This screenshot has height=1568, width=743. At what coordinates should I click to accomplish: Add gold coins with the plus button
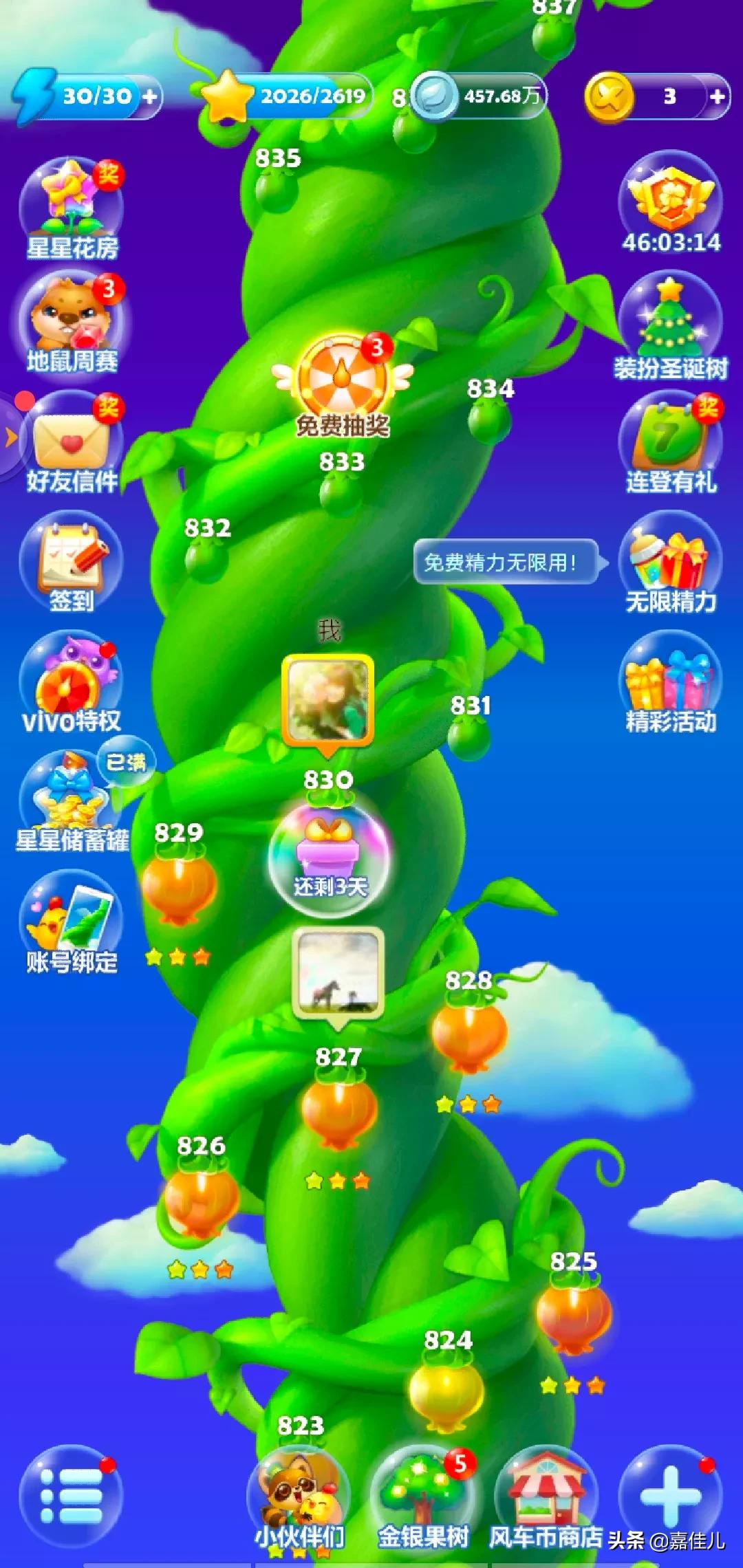(717, 96)
